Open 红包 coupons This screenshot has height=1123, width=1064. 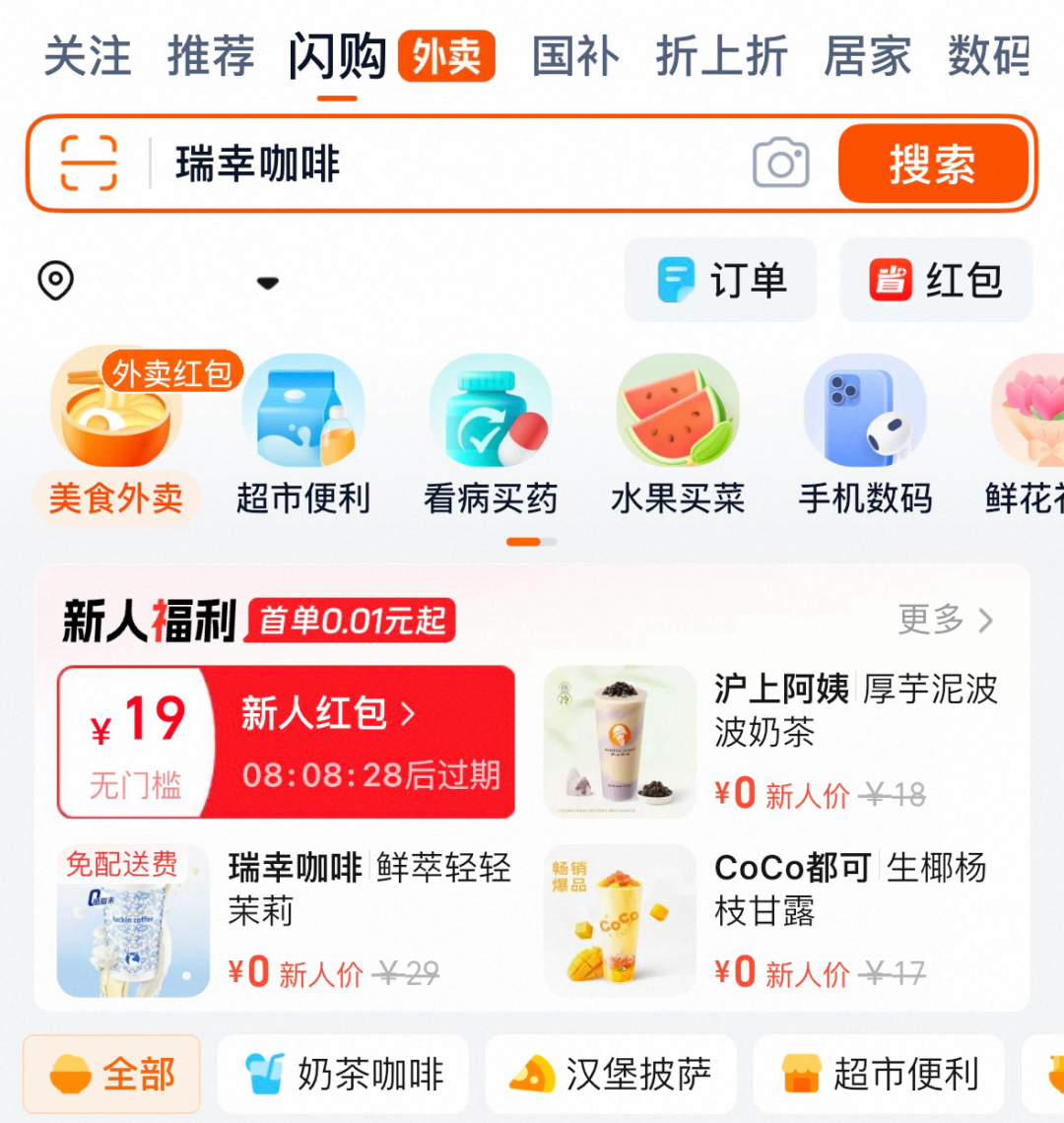pyautogui.click(x=936, y=281)
